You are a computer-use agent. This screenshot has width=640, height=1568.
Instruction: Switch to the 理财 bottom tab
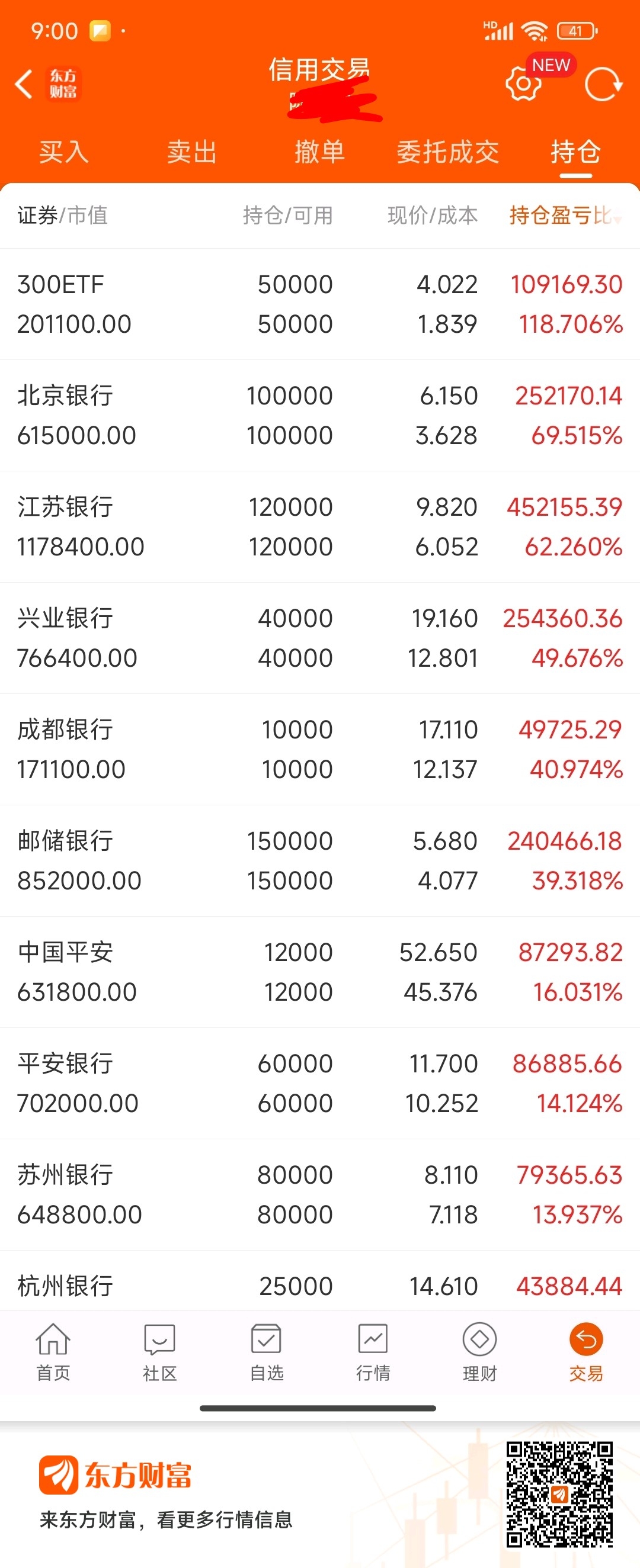pyautogui.click(x=479, y=1351)
